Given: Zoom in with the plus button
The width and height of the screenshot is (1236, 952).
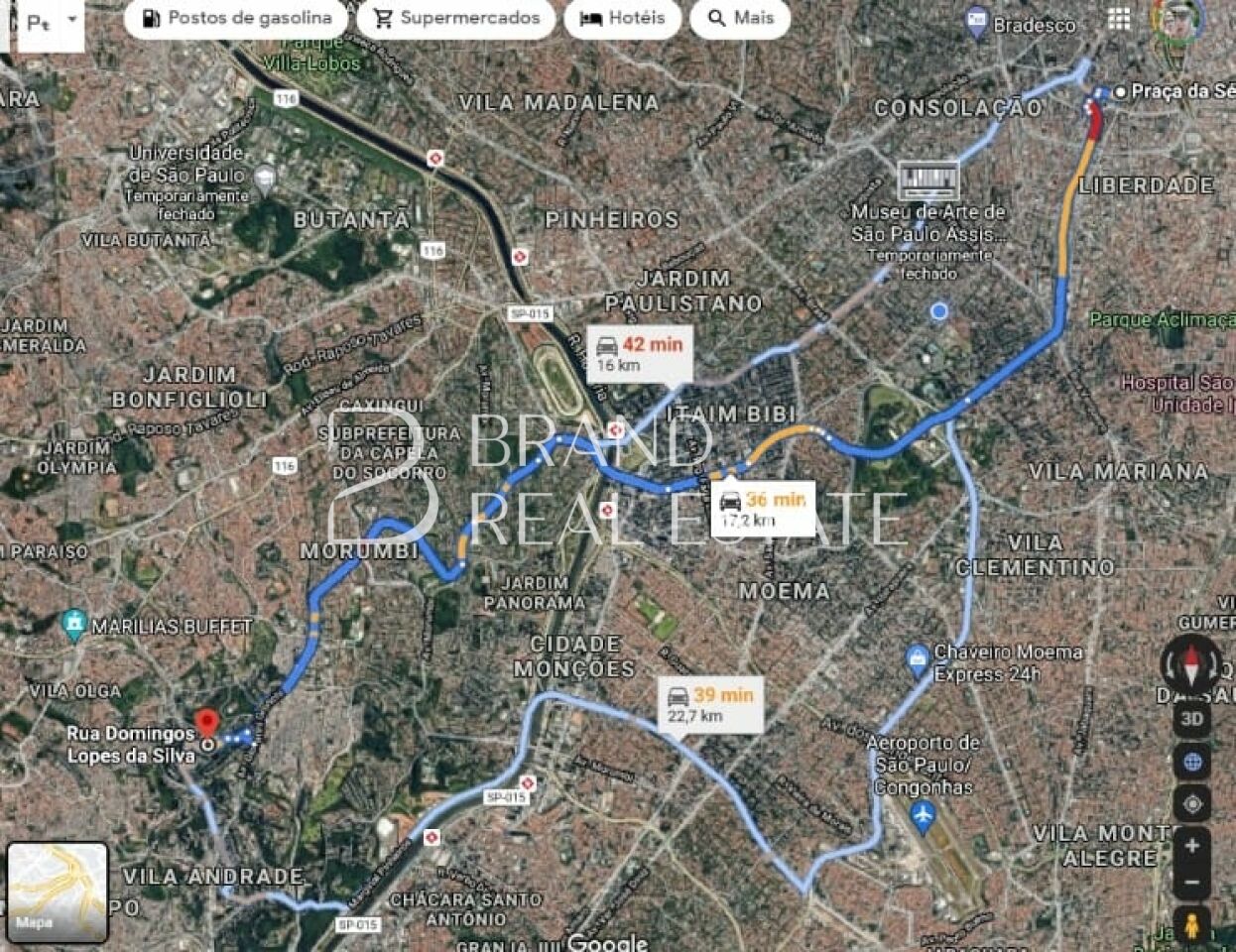Looking at the screenshot, I should pos(1191,846).
